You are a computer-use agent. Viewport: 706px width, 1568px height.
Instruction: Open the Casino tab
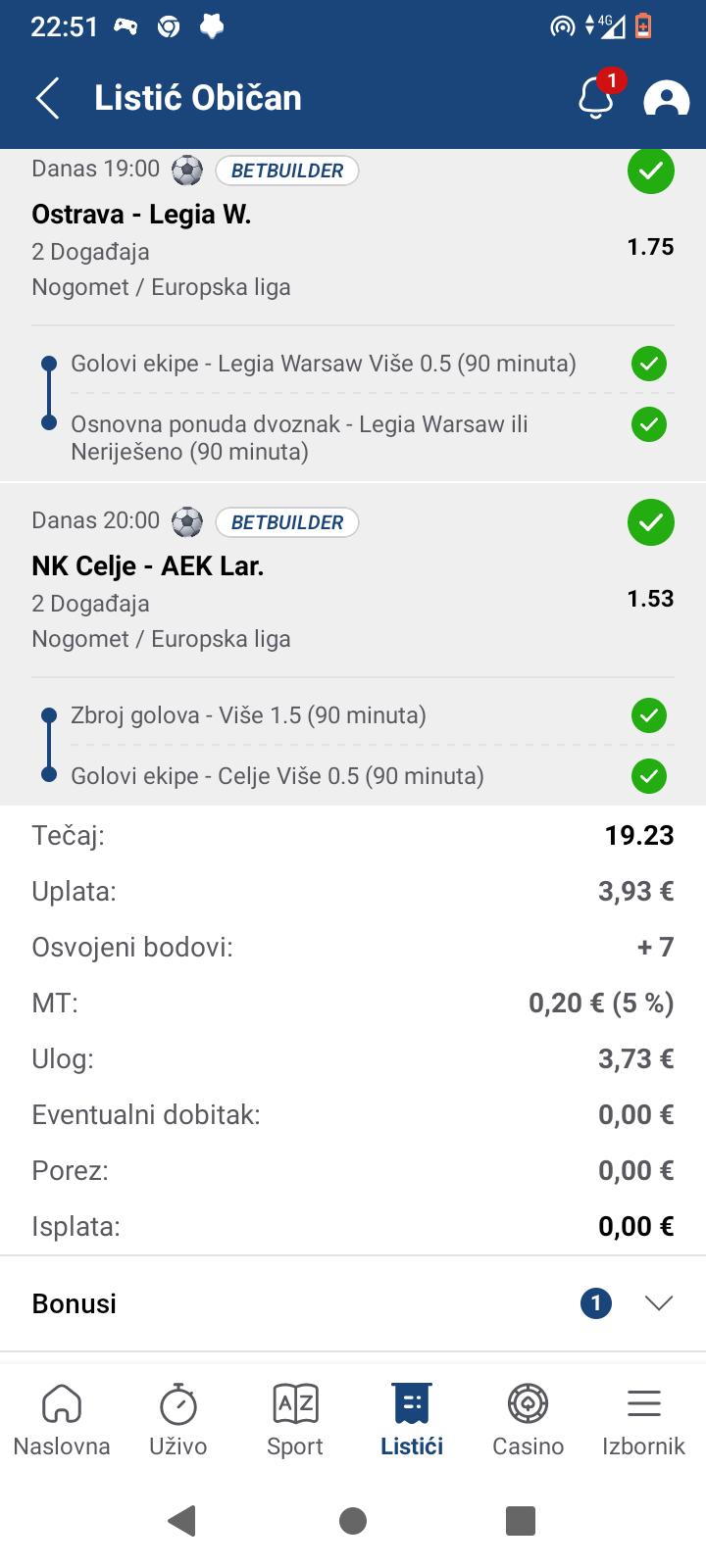[x=529, y=1420]
